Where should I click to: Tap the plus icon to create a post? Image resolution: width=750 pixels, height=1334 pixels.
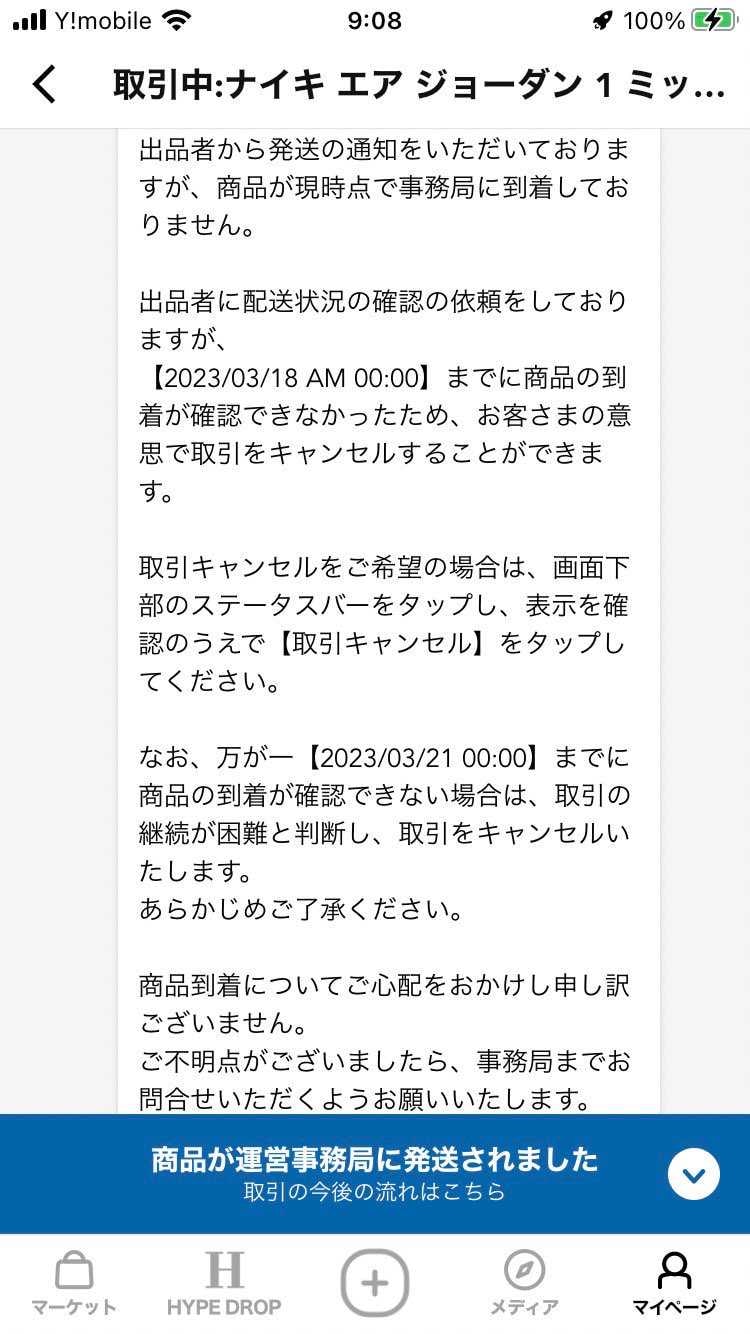(x=375, y=1285)
